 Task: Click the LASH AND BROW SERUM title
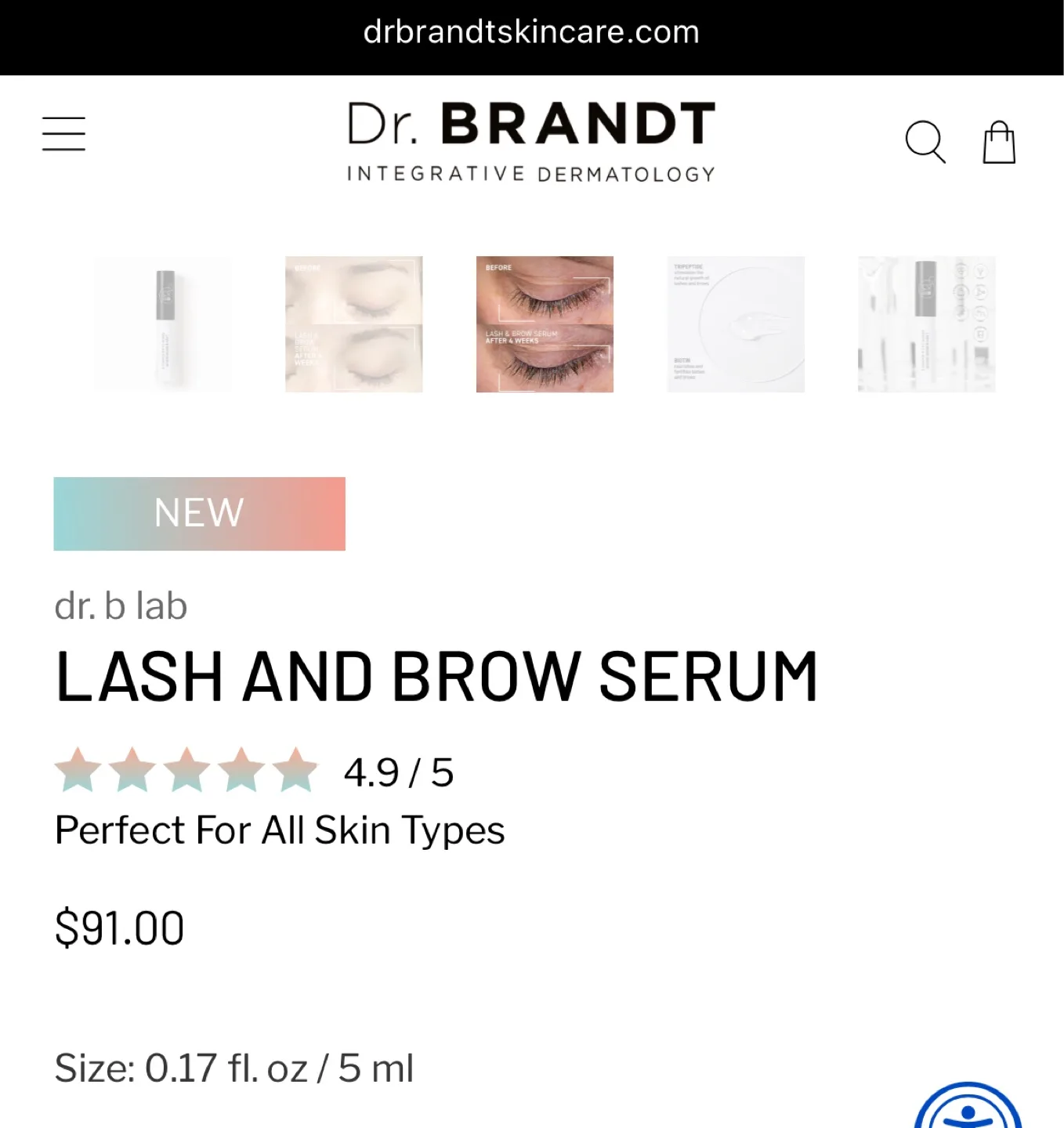[436, 675]
